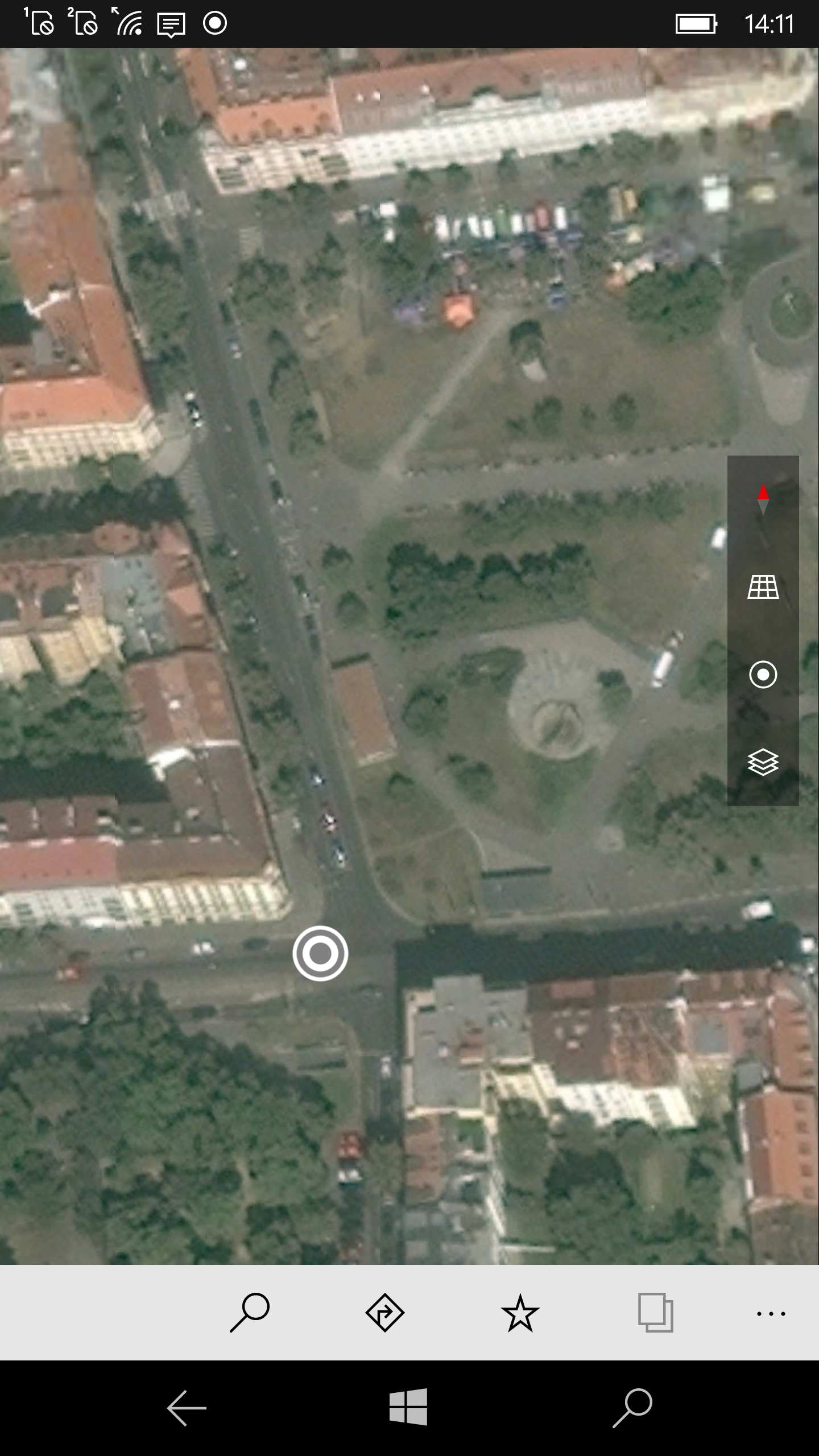Reset map orientation with the compass
The width and height of the screenshot is (819, 1456).
pyautogui.click(x=763, y=499)
